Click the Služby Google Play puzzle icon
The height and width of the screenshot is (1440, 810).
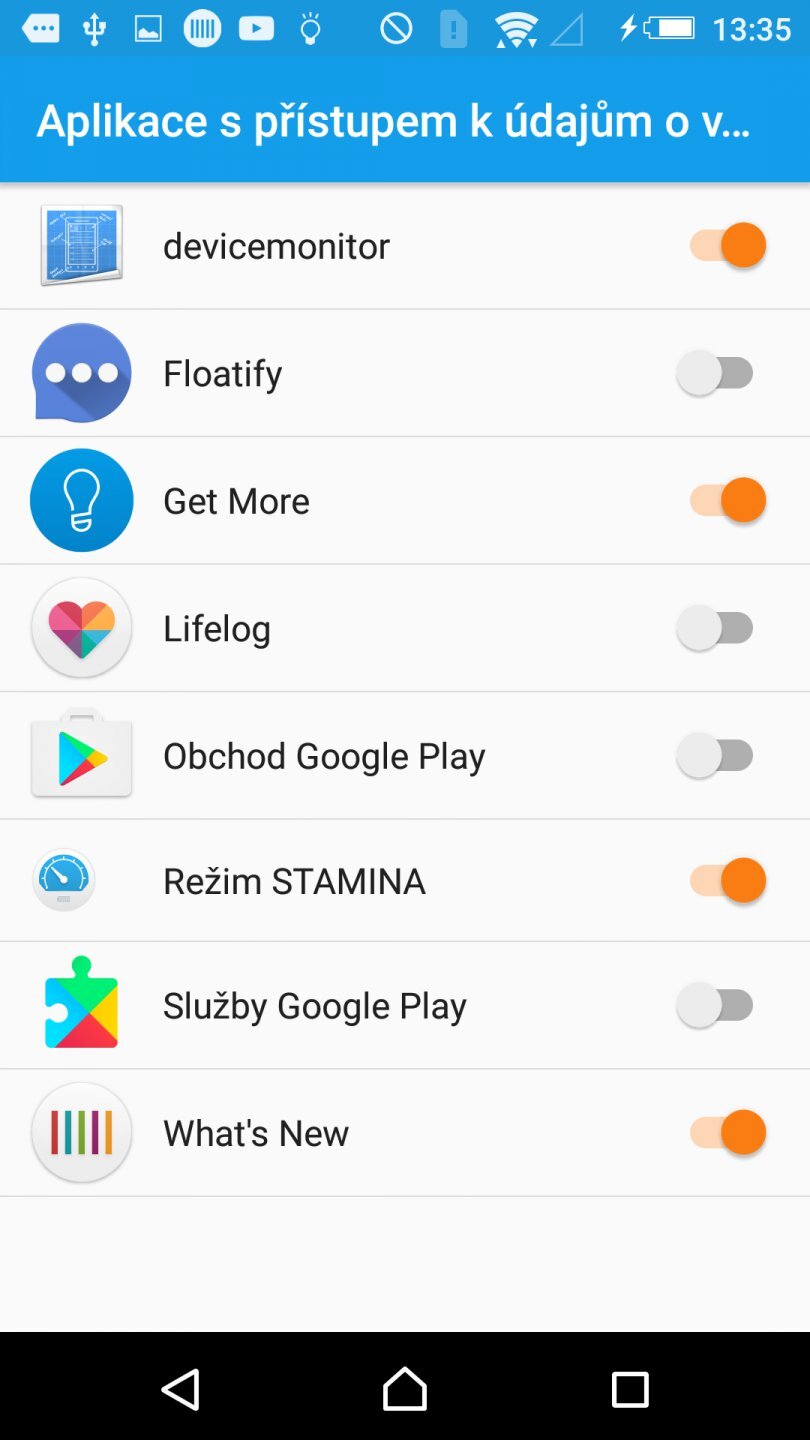tap(81, 1005)
